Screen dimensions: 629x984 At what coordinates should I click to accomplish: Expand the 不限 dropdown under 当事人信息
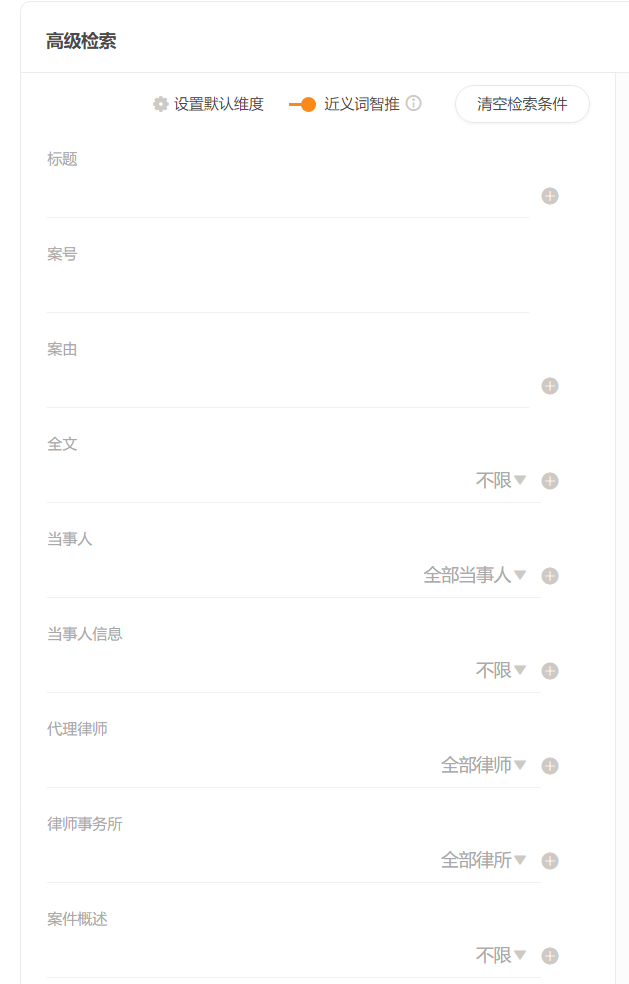tap(501, 671)
